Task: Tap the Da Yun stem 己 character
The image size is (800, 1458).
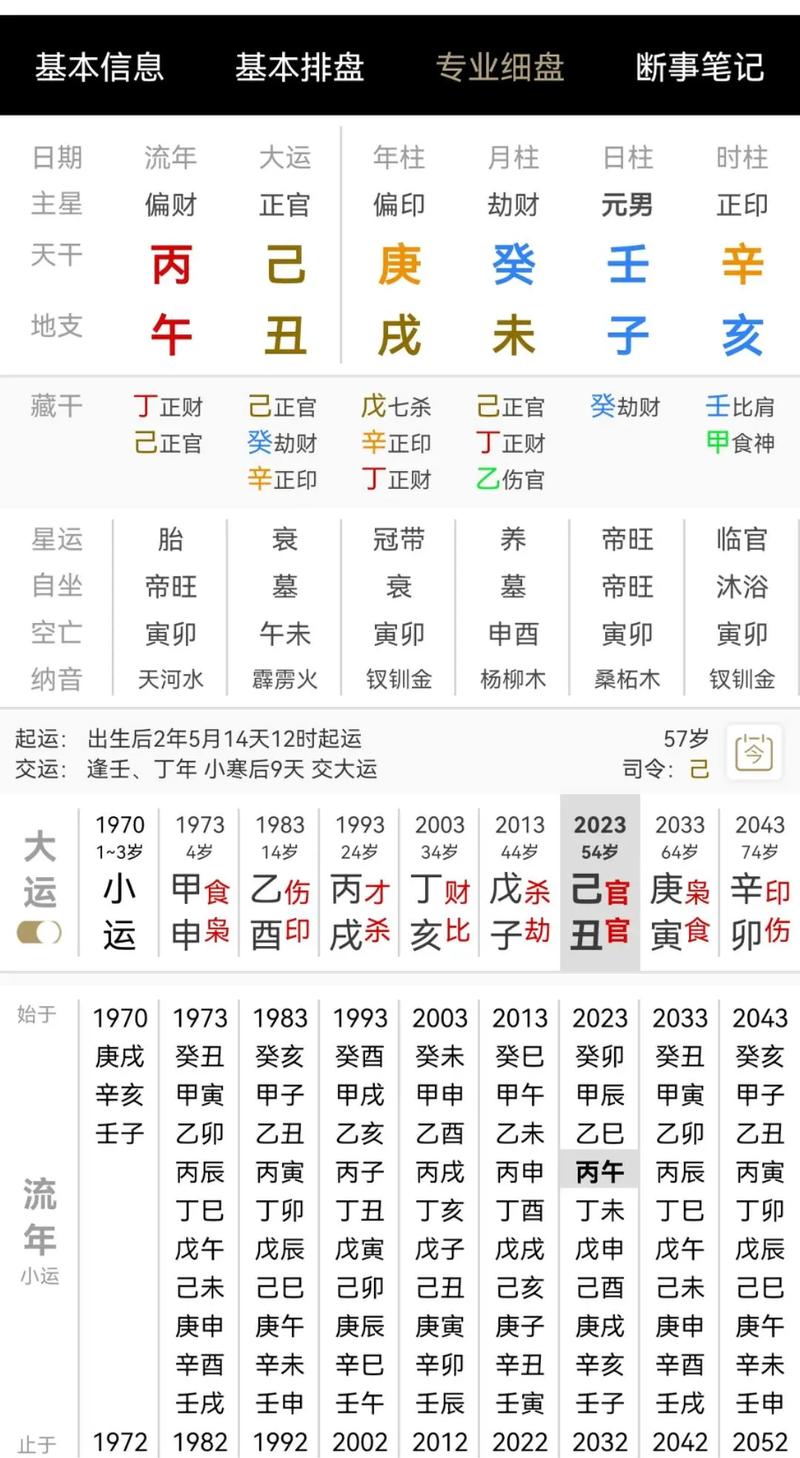Action: (x=284, y=264)
